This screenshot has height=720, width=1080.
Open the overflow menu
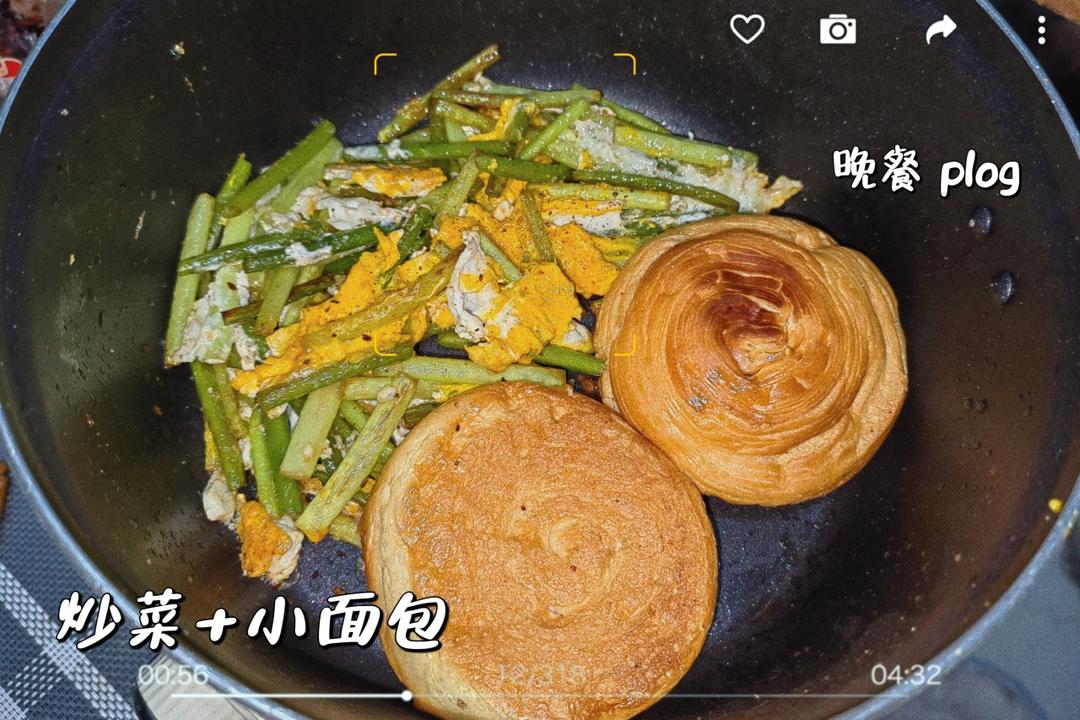point(1041,30)
